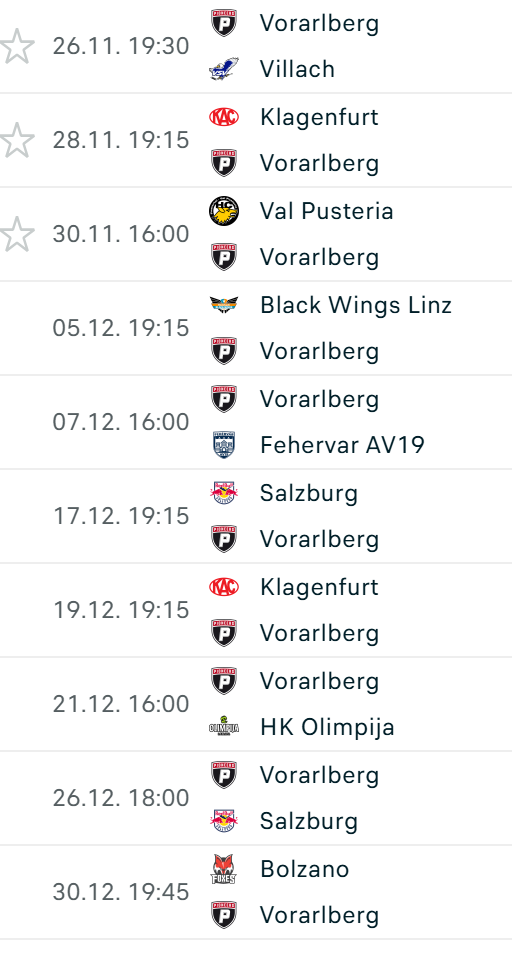Image resolution: width=512 pixels, height=962 pixels.
Task: Open Vorarlberg vs HK Olimpija match
Action: point(256,704)
